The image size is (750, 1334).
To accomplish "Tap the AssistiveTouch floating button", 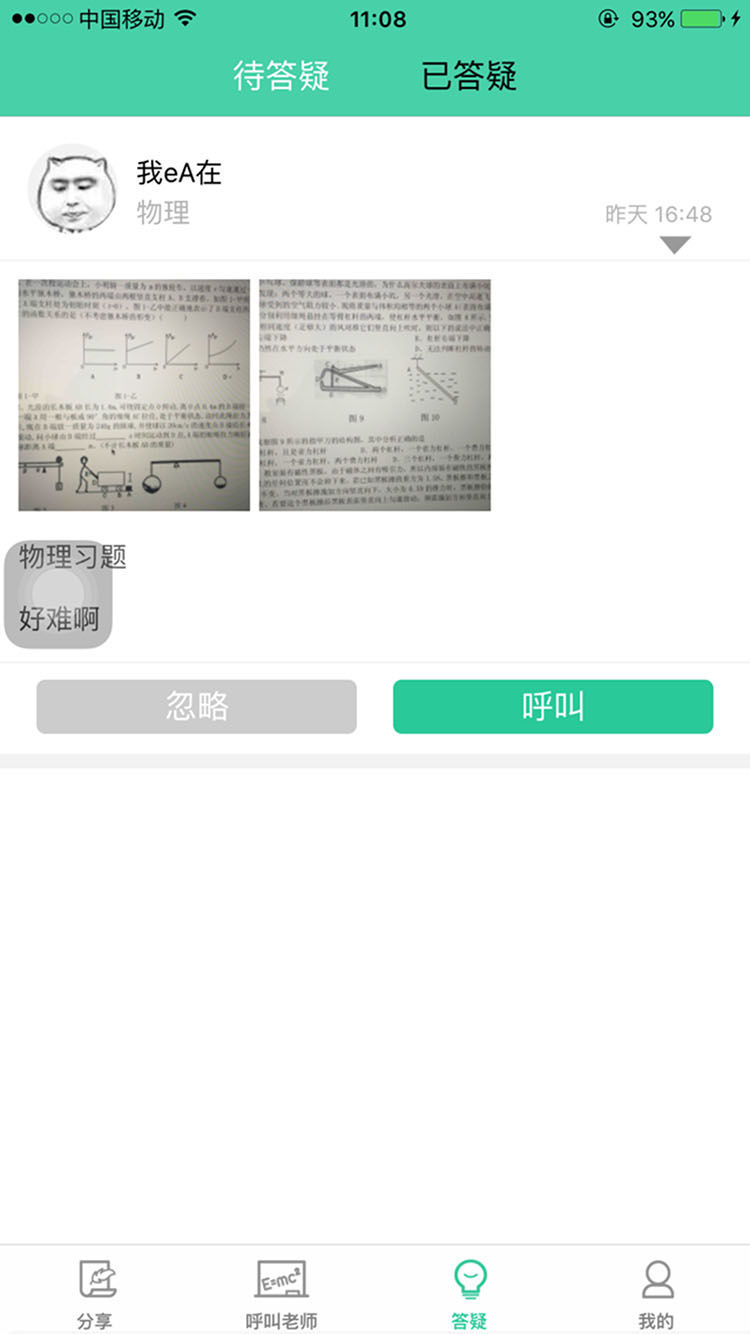I will tap(58, 594).
